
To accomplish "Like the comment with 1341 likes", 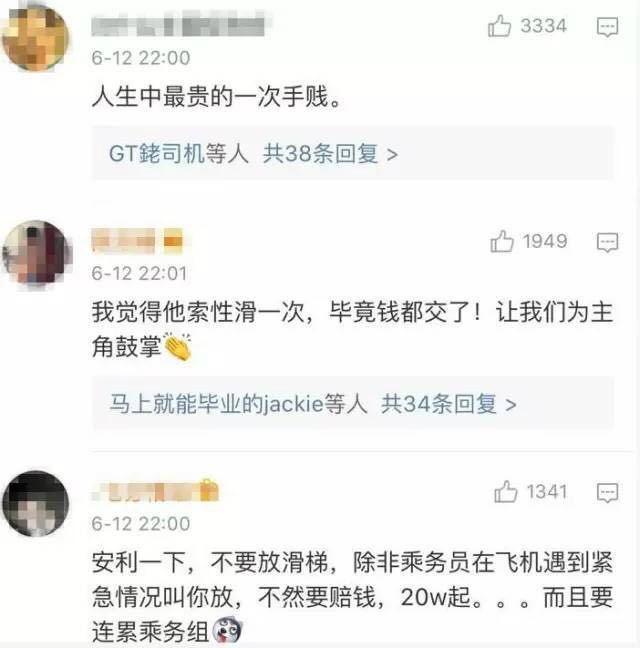I will tap(507, 491).
